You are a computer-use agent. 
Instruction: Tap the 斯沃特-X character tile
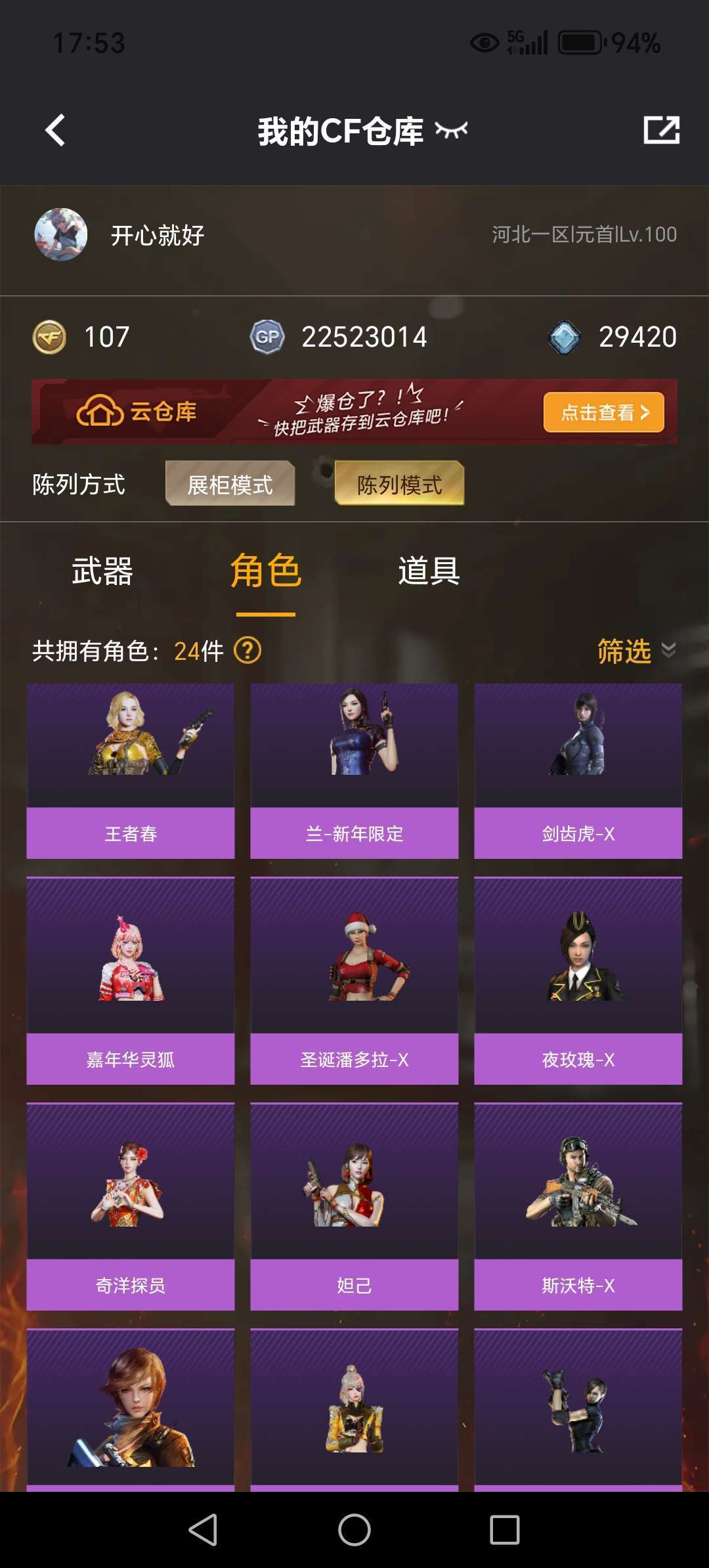coord(578,1207)
